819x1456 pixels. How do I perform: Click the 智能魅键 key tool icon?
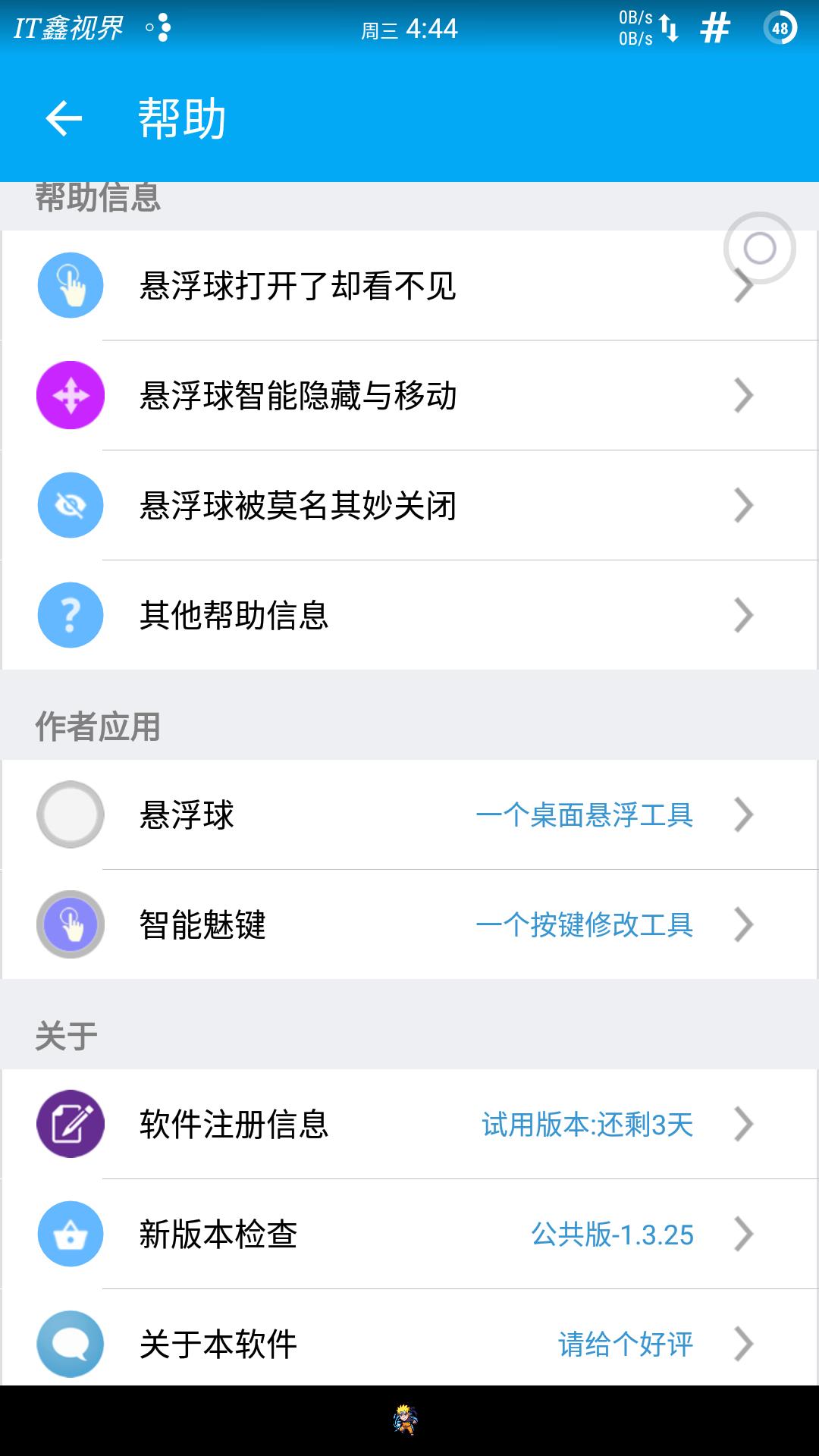click(71, 925)
